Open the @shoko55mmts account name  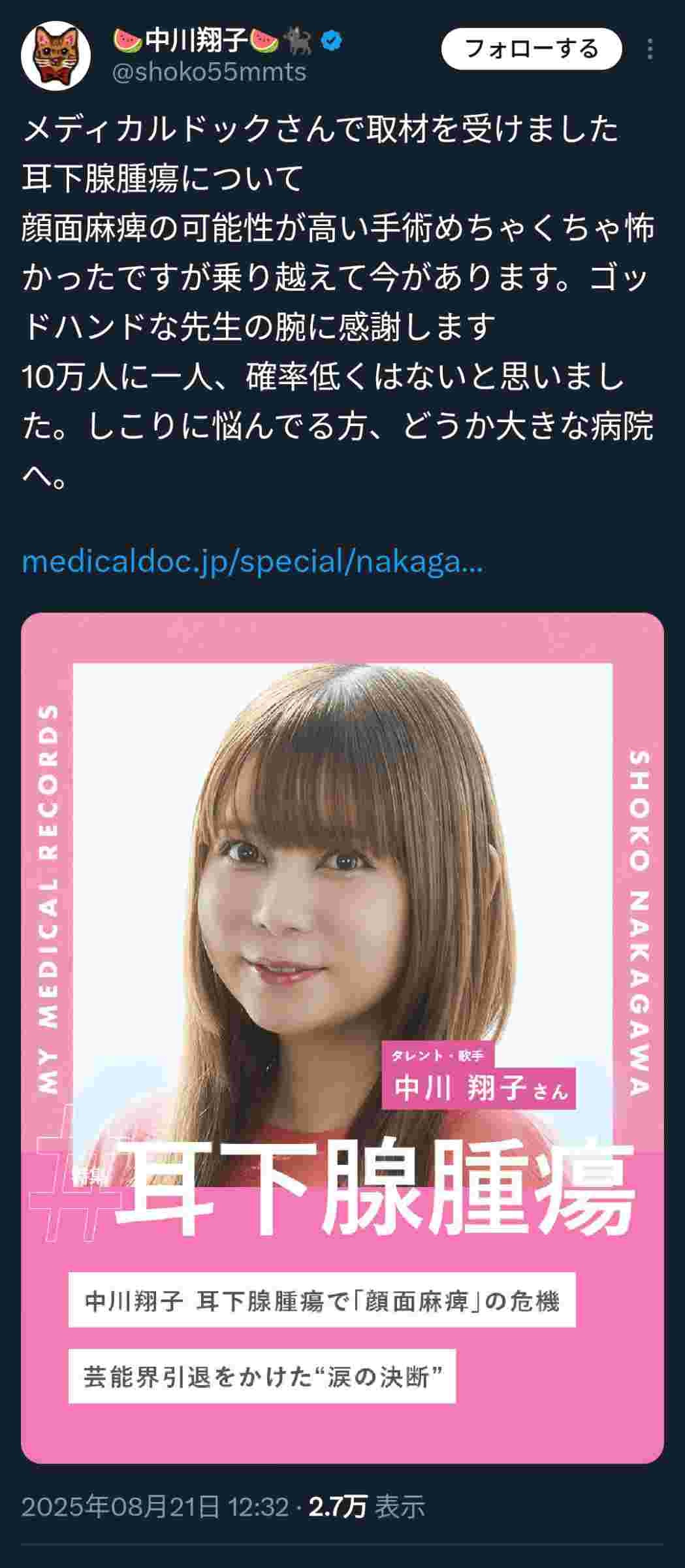pyautogui.click(x=209, y=72)
